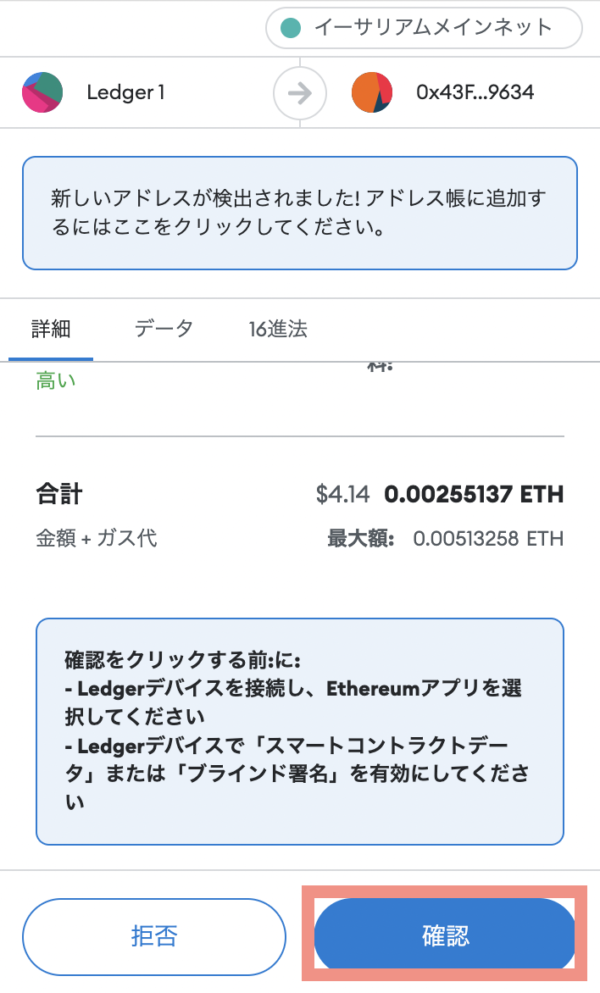Open the 16進法 hex tab
600x993 pixels.
(278, 329)
